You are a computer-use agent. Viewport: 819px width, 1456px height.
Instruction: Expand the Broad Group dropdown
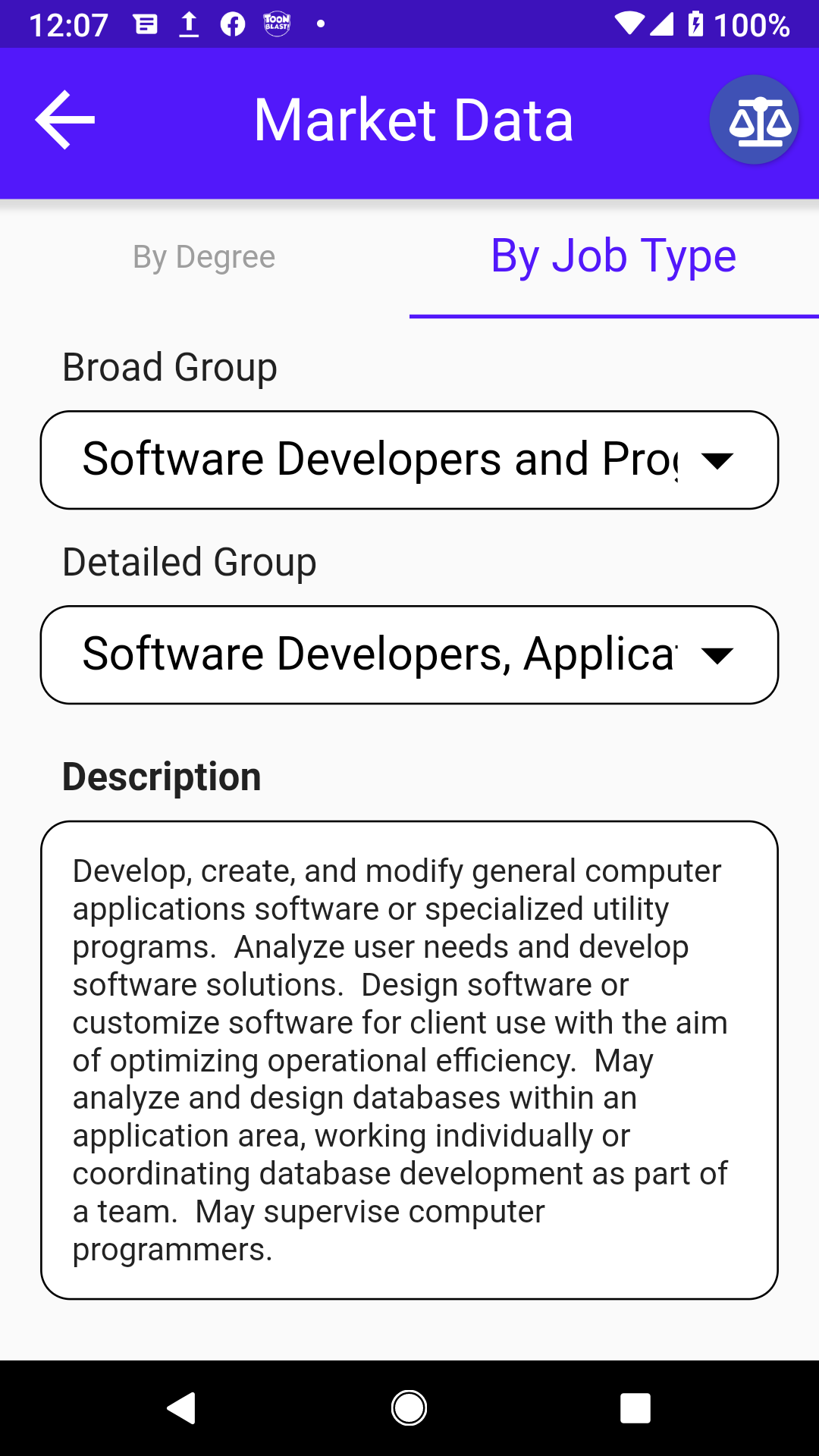pyautogui.click(x=409, y=460)
